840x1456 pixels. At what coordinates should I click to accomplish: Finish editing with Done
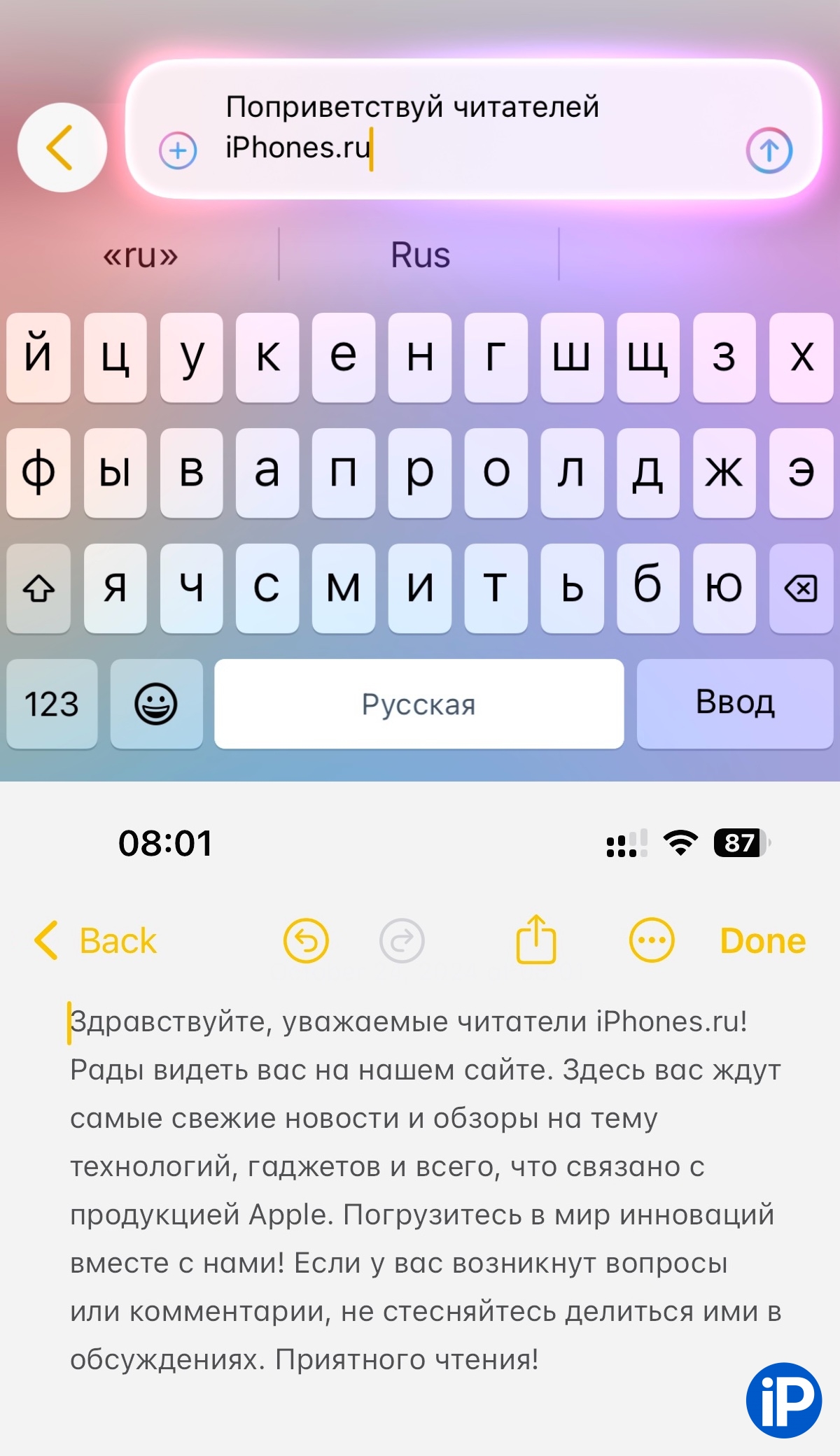pos(762,941)
